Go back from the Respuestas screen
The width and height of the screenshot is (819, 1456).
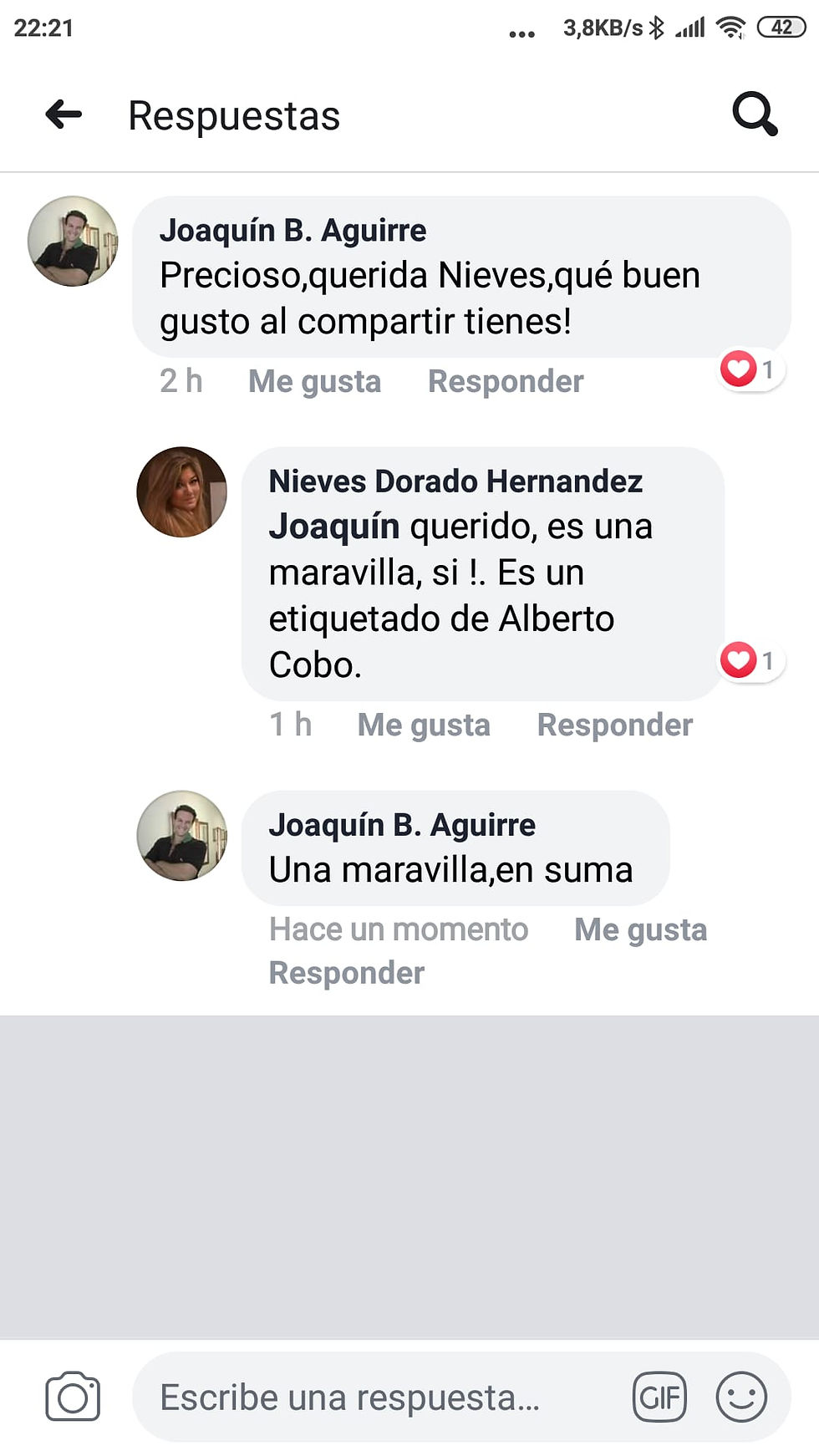64,115
